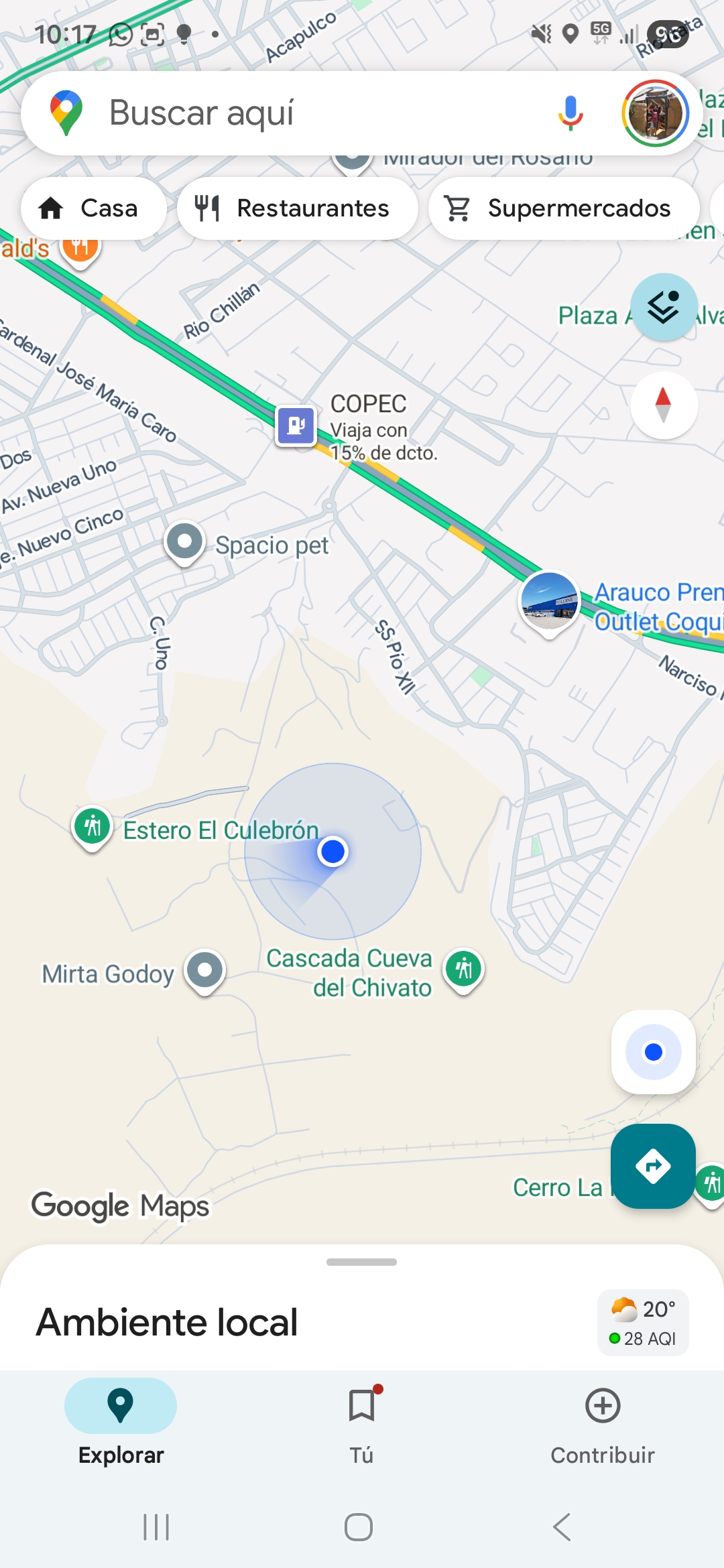Image resolution: width=724 pixels, height=1568 pixels.
Task: Go back with the system back button
Action: pos(562,1527)
